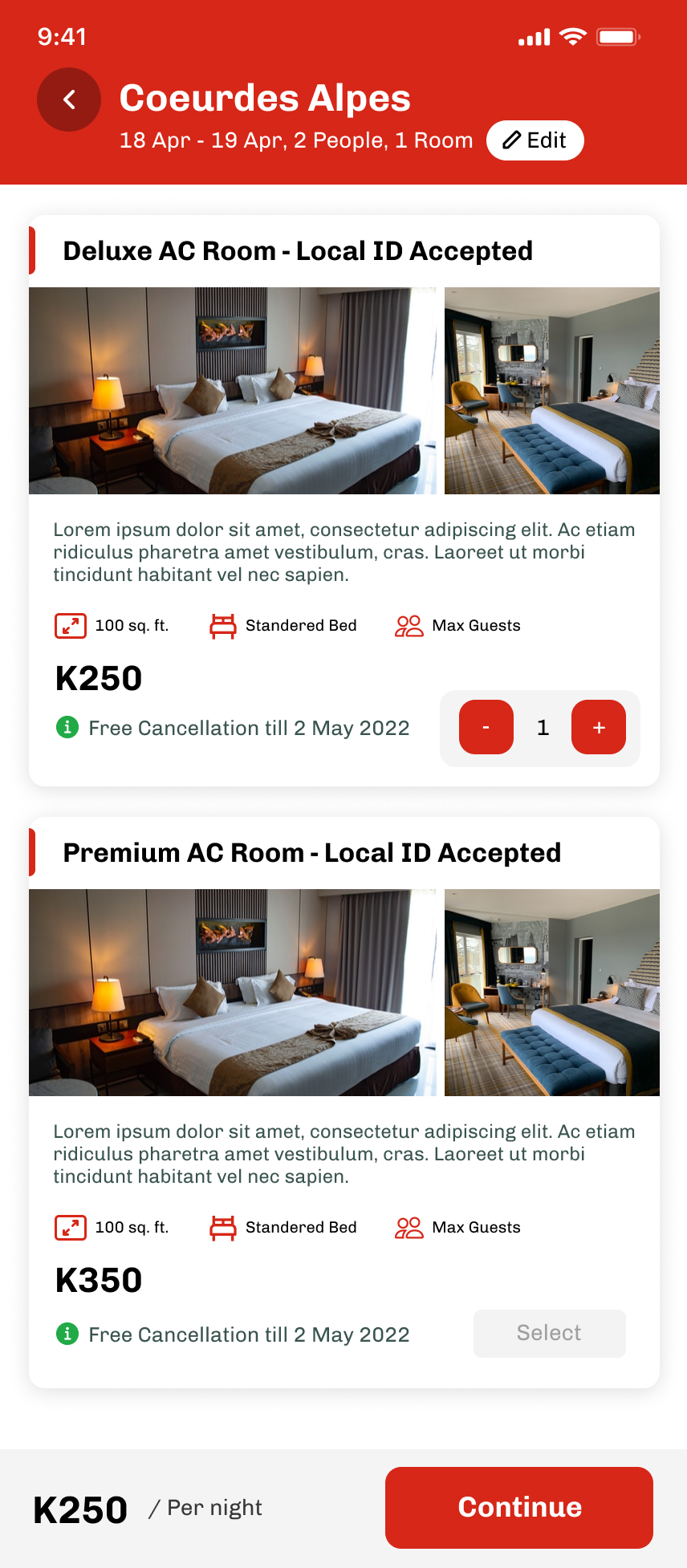
Task: Select the Premium AC Room
Action: (549, 1333)
